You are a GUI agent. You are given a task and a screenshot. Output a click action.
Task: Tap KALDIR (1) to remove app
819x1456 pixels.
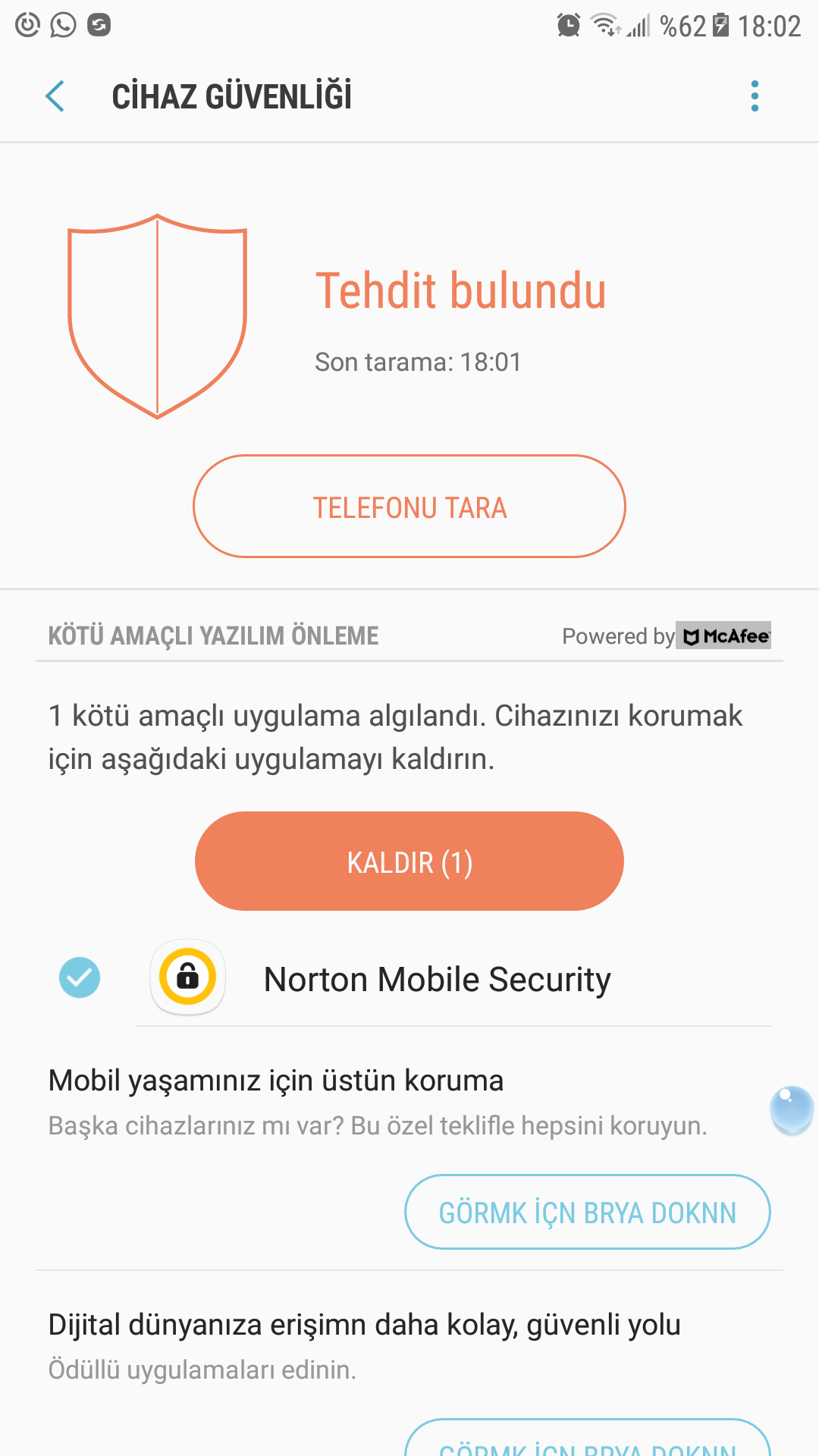[409, 861]
